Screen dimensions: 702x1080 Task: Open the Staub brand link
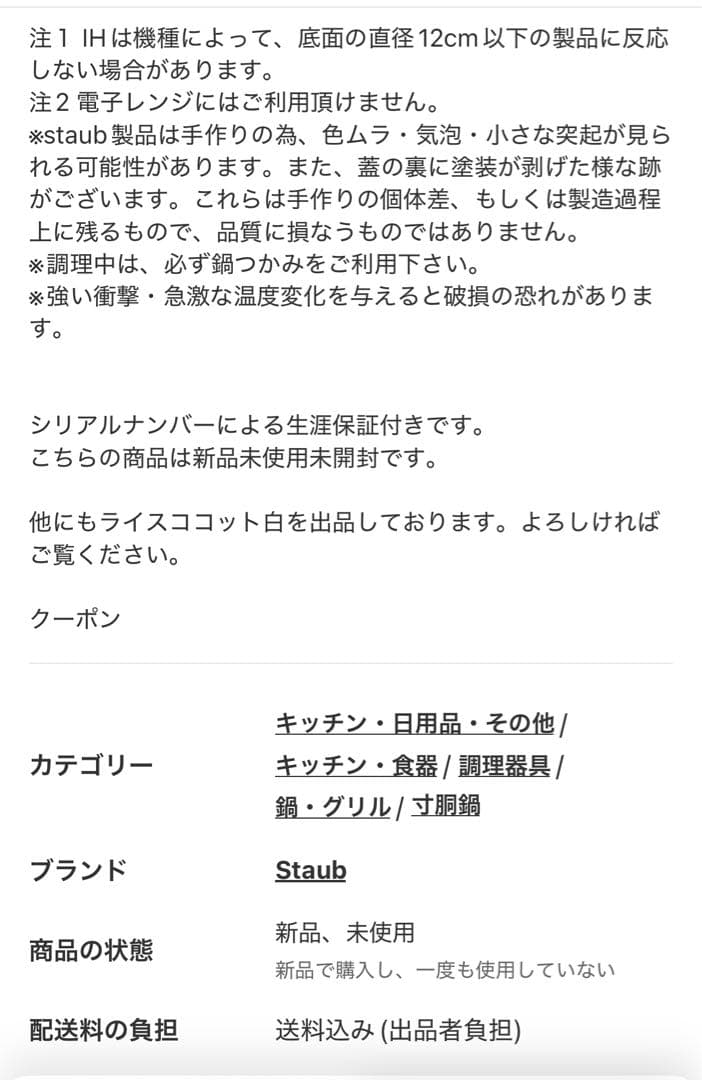(x=310, y=870)
